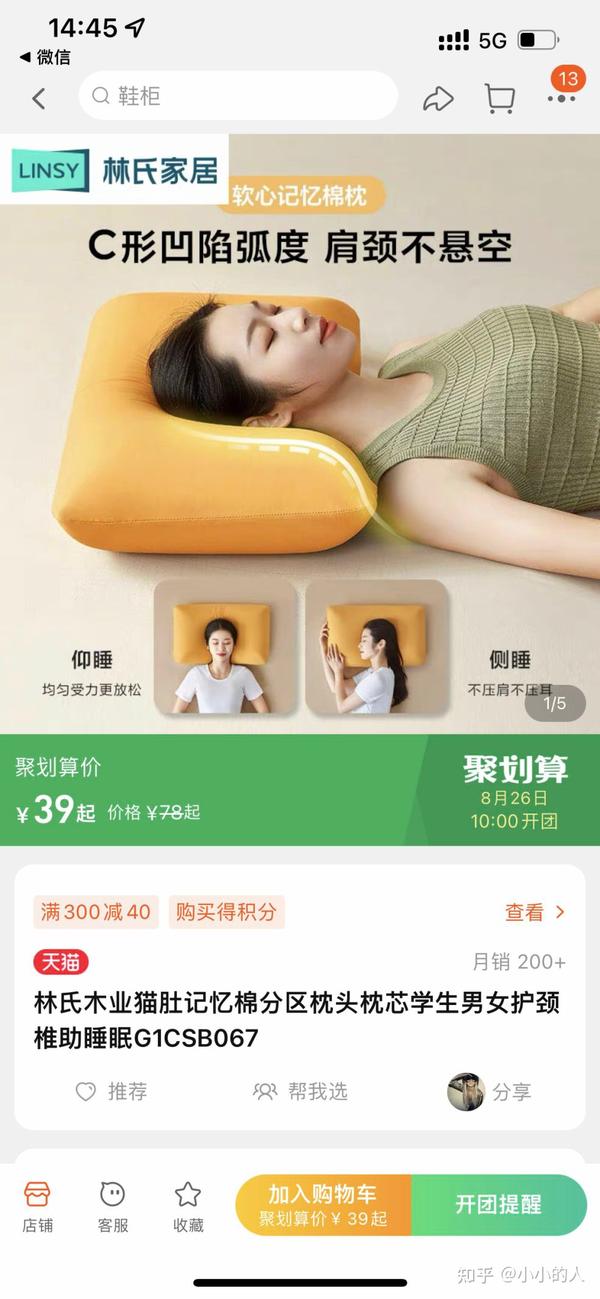Tap 加入购物车 button

click(x=323, y=1205)
